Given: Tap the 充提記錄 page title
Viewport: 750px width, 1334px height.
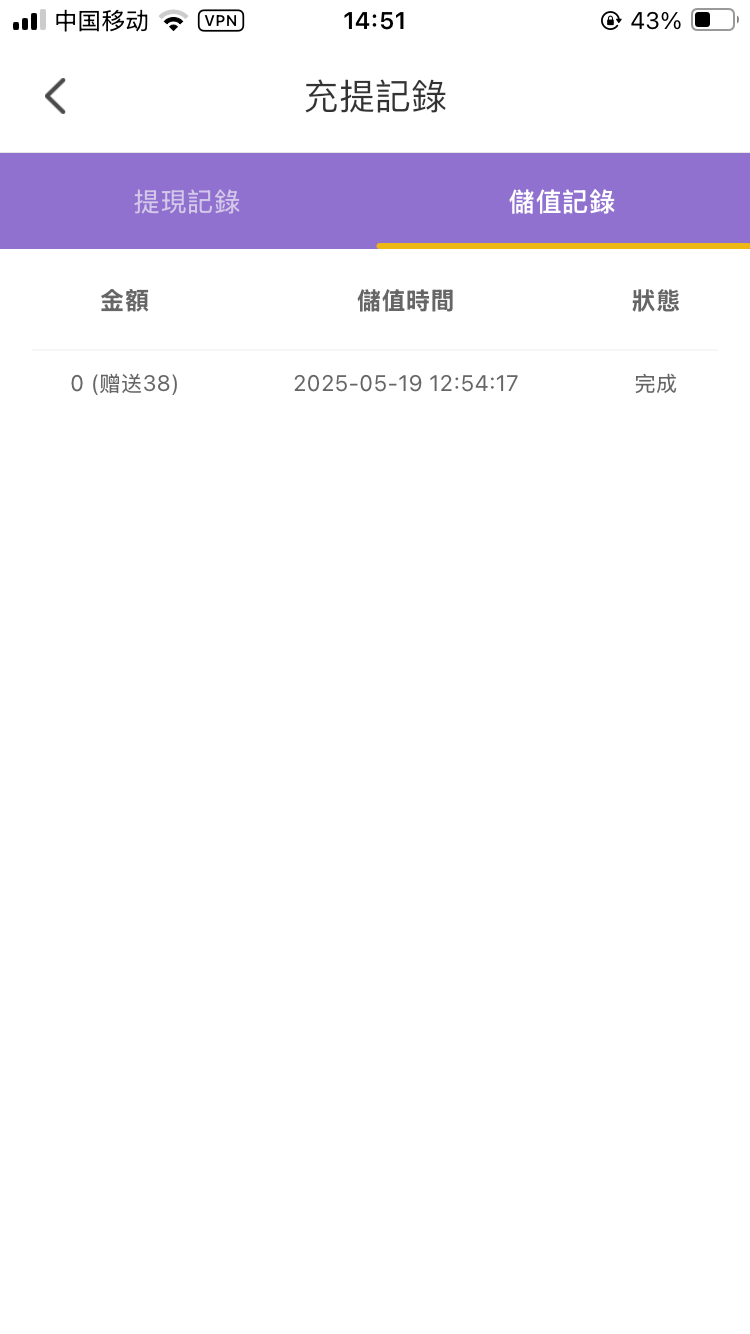Looking at the screenshot, I should point(375,97).
